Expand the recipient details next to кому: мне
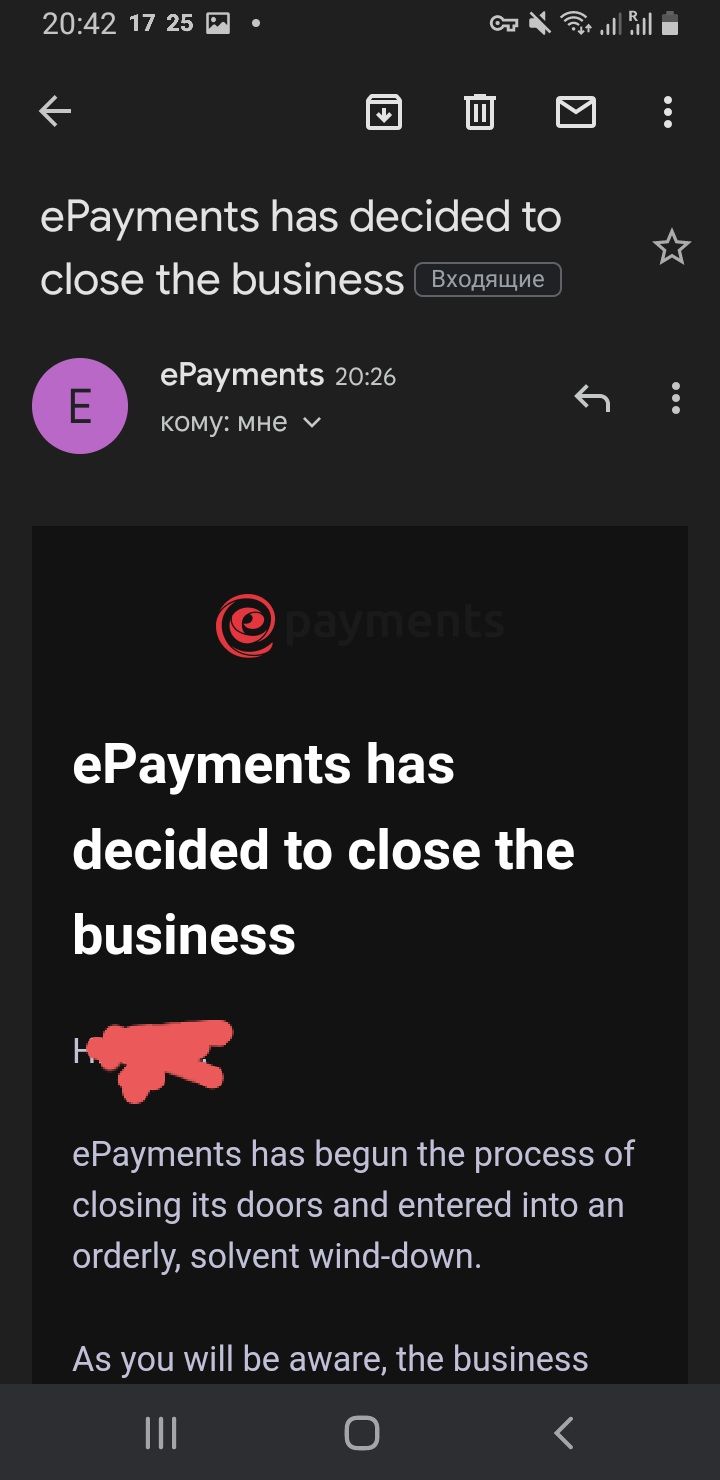The height and width of the screenshot is (1480, 720). (312, 423)
